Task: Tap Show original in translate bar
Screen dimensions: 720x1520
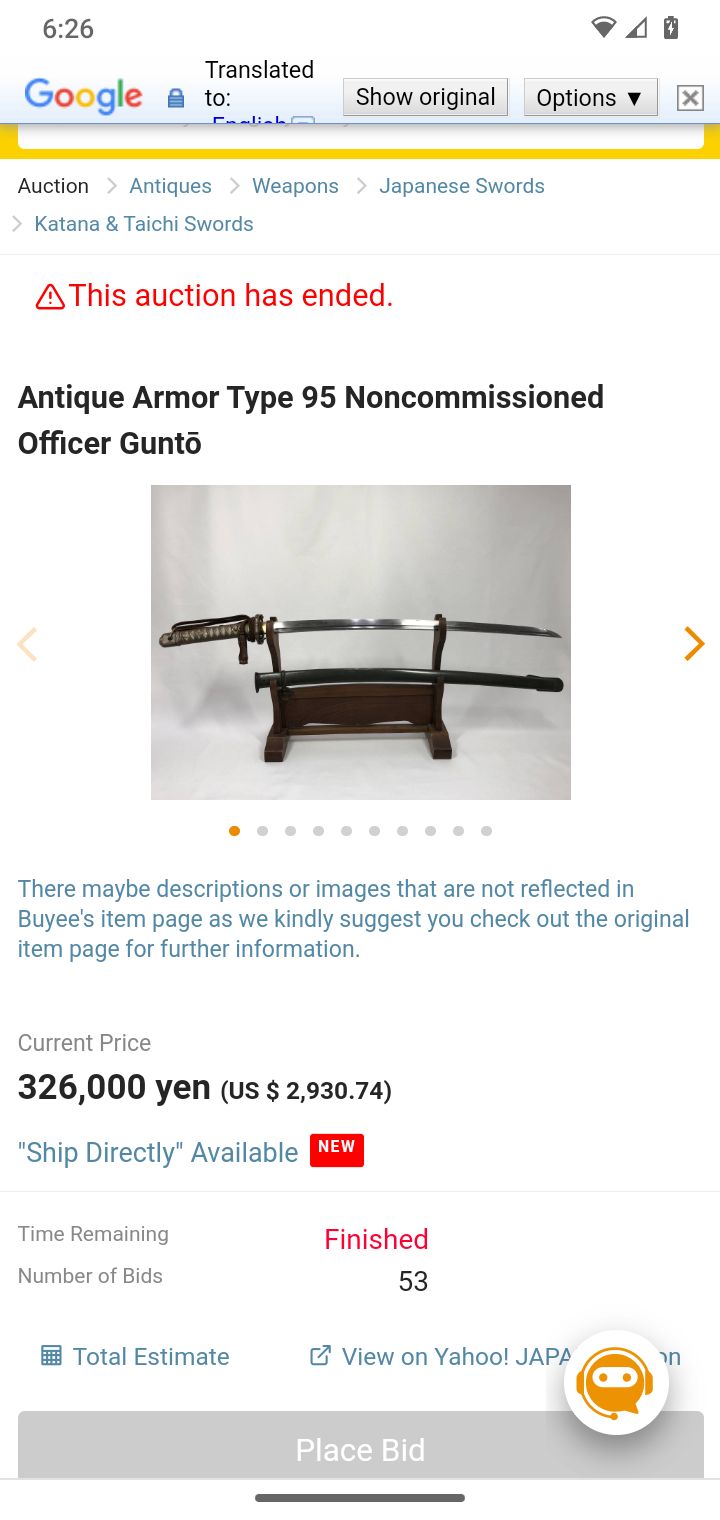Action: [425, 97]
